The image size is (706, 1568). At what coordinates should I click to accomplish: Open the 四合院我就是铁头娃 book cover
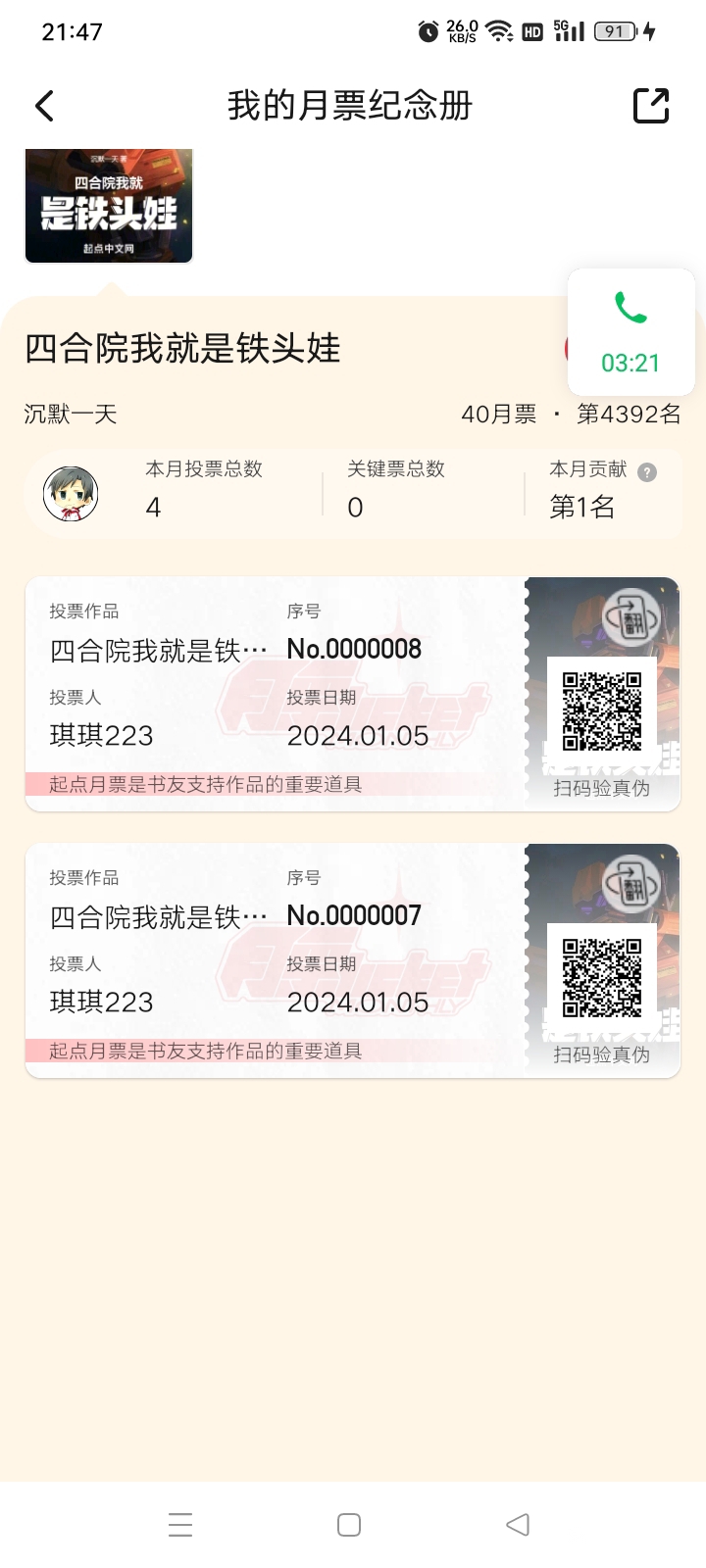109,206
